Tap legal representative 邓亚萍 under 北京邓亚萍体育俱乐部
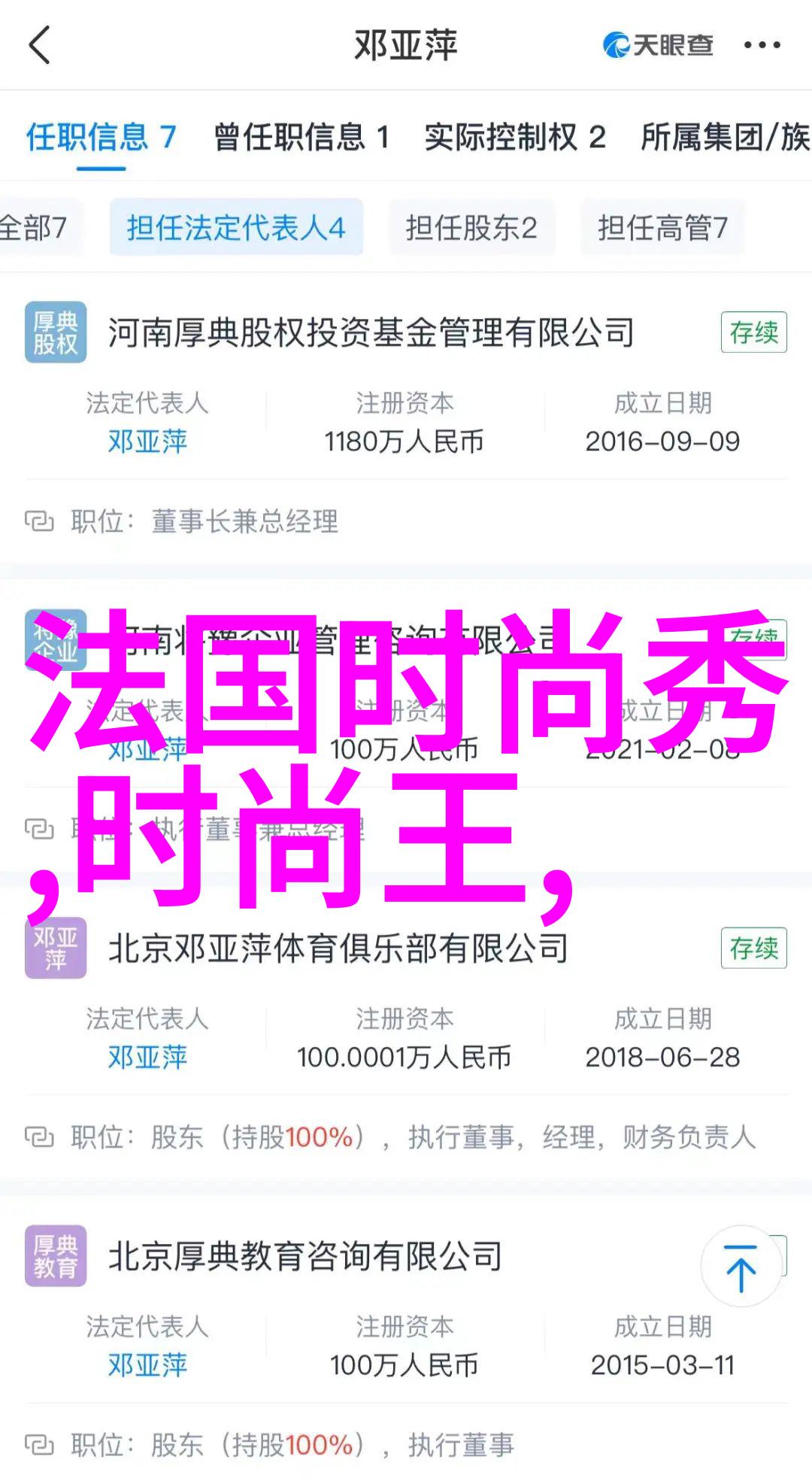812x1481 pixels. pos(147,1058)
